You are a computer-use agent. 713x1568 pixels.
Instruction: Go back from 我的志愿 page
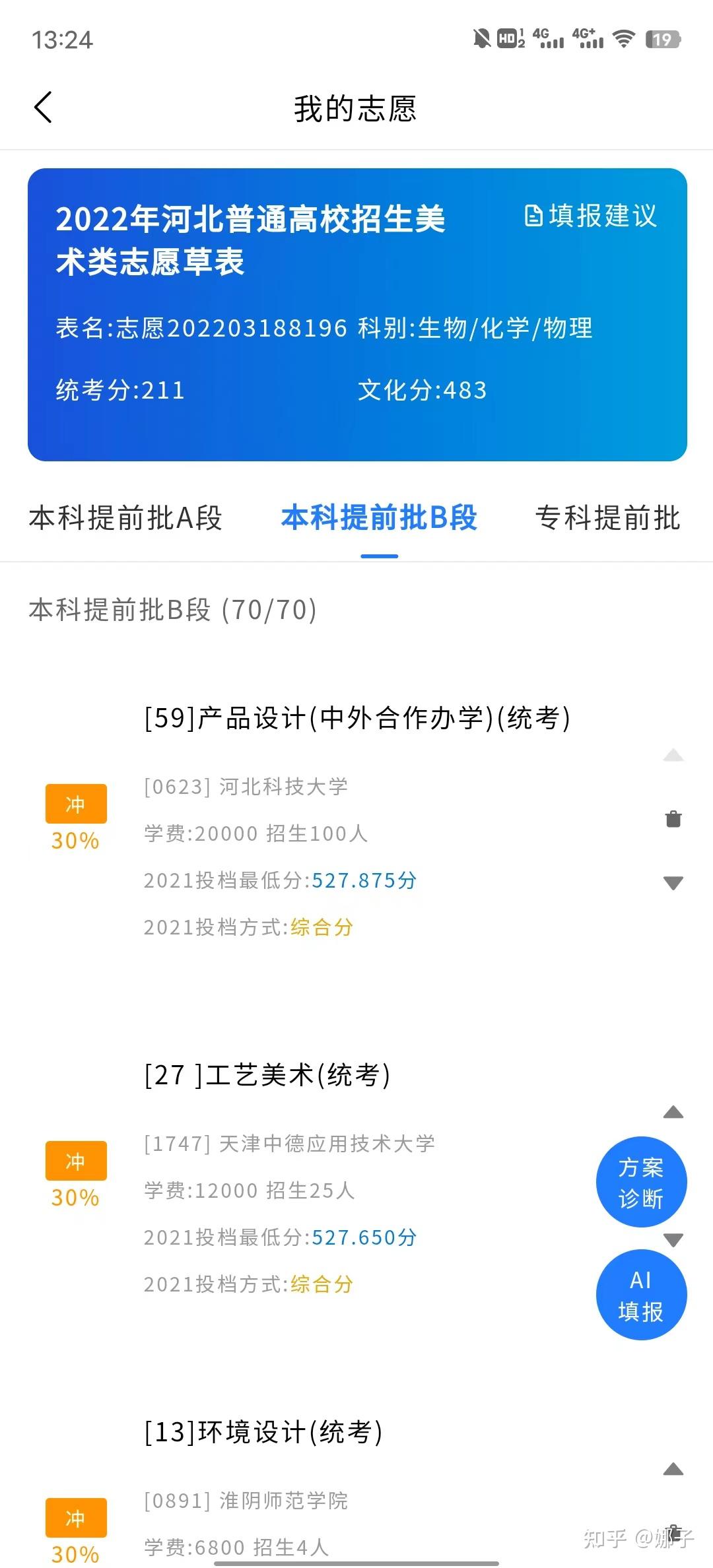44,108
